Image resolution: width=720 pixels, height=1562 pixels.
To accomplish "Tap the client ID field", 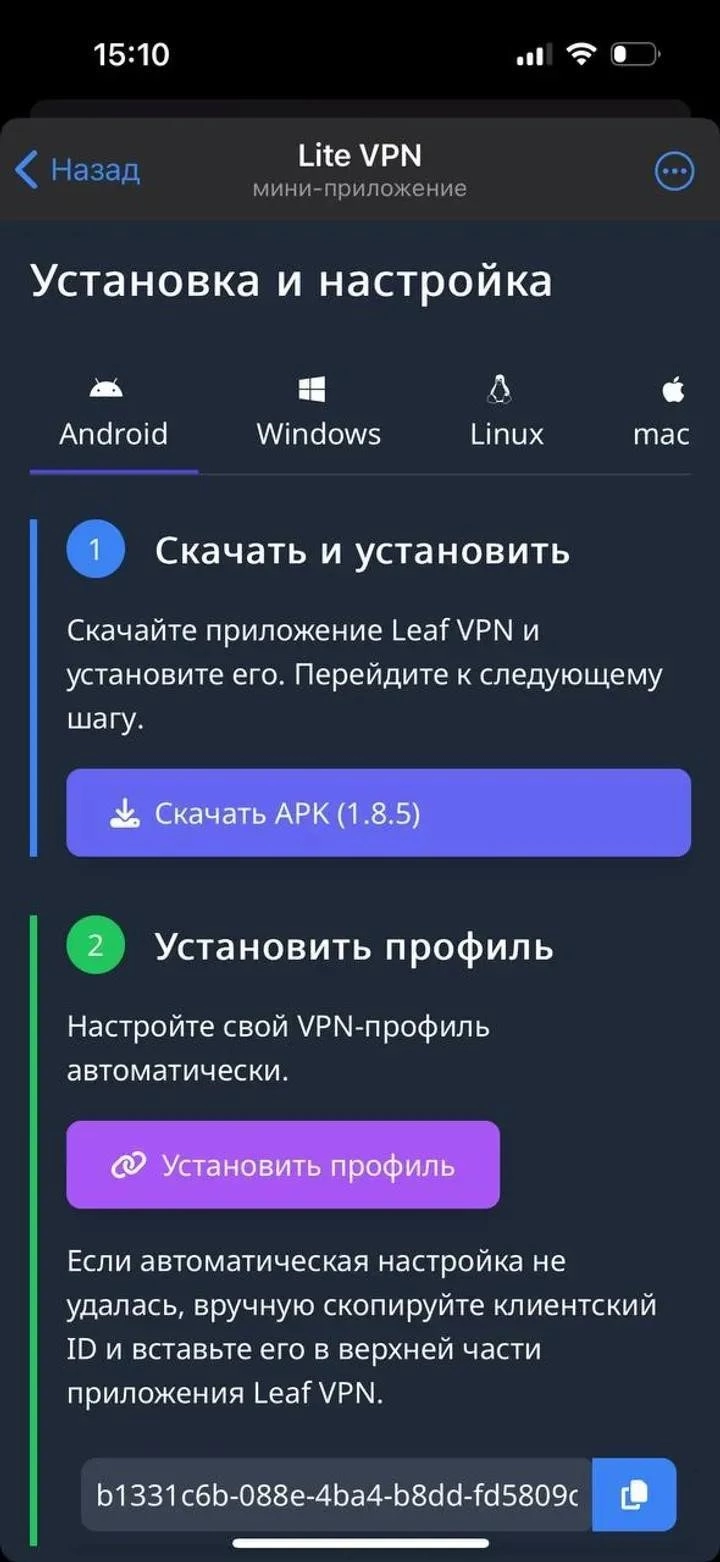I will [x=337, y=1495].
